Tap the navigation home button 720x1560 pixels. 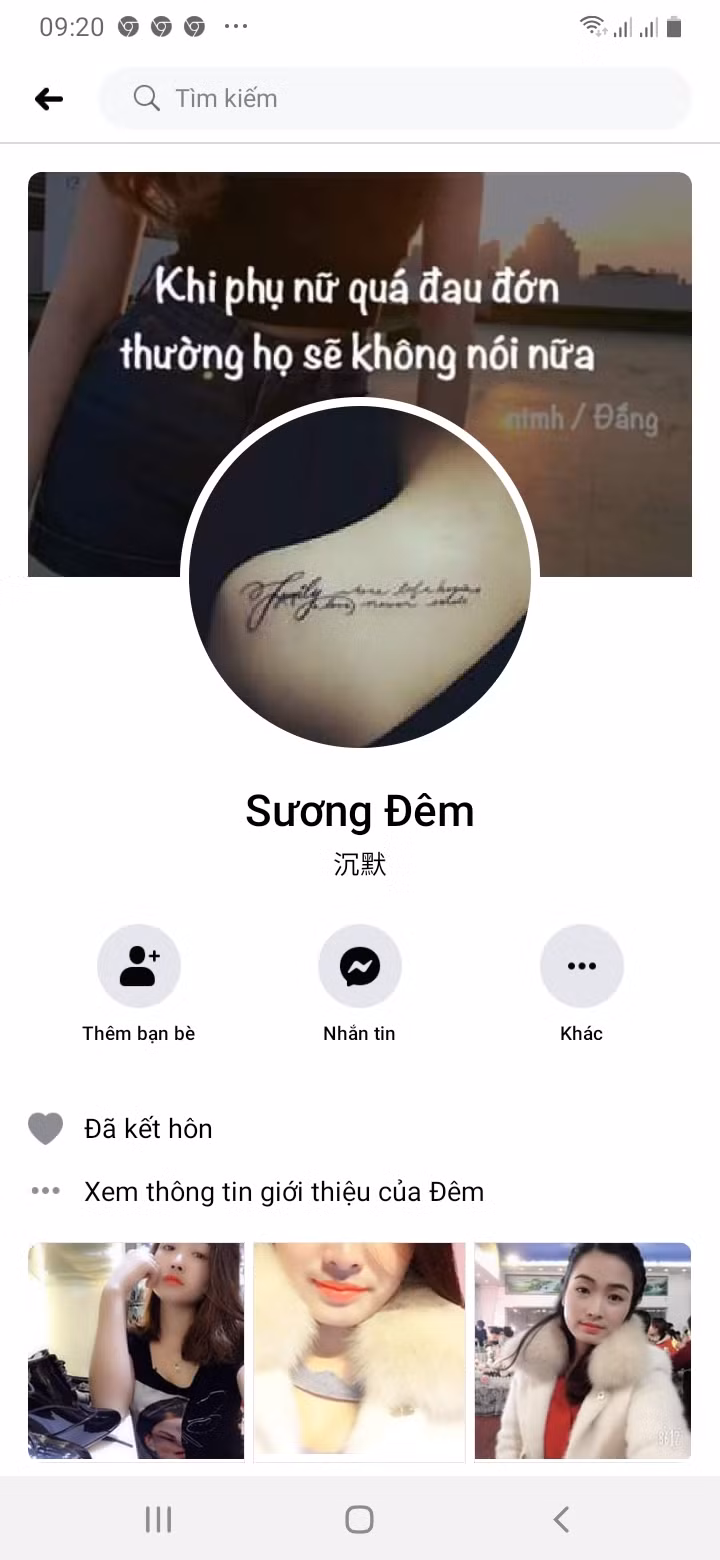[x=359, y=1519]
